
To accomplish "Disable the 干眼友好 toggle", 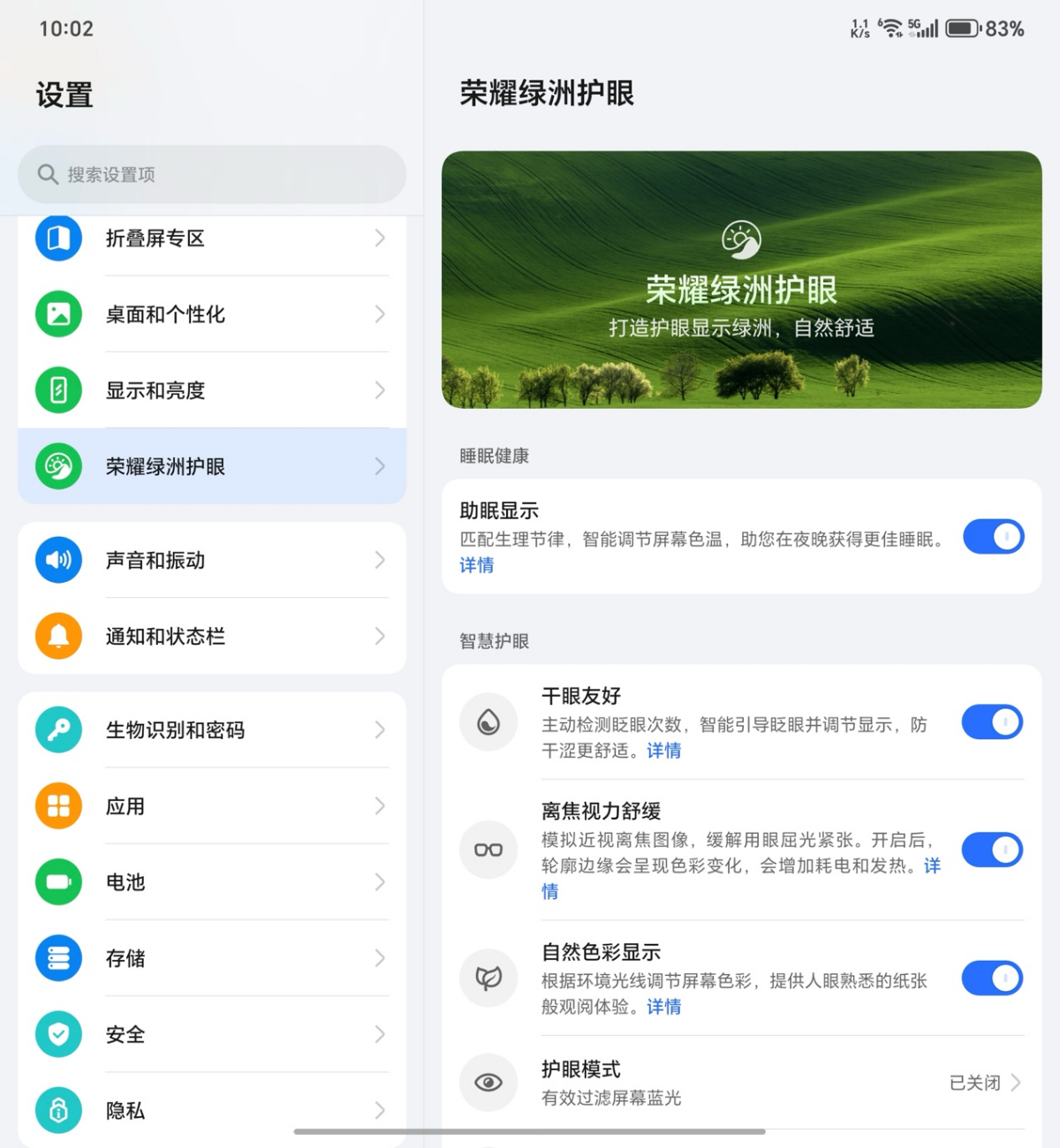I will click(x=993, y=722).
